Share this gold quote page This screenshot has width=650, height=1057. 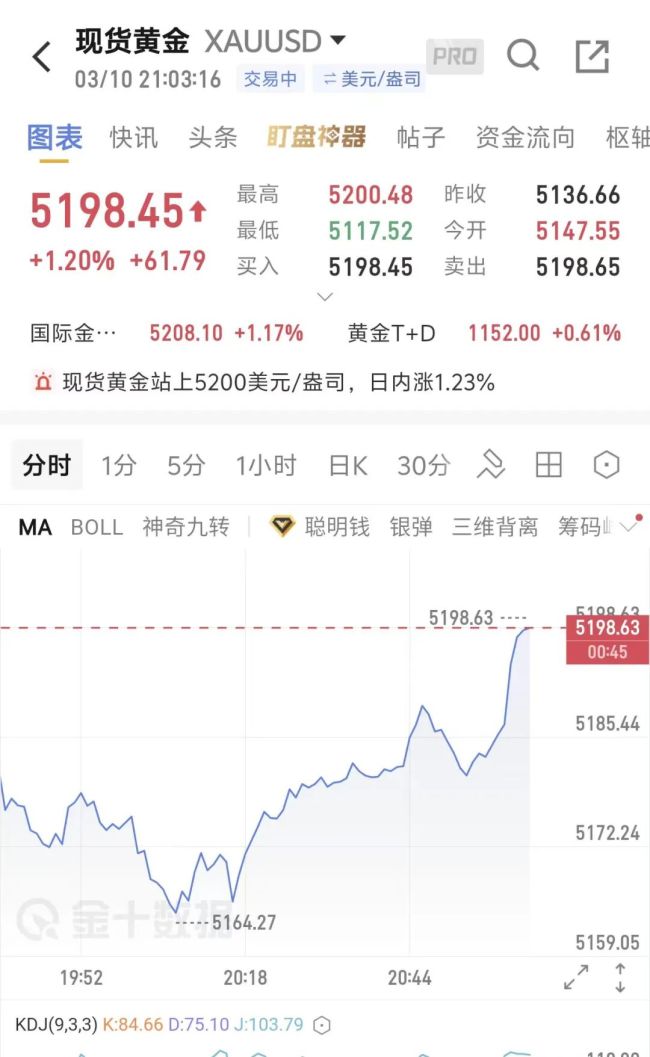pyautogui.click(x=592, y=57)
